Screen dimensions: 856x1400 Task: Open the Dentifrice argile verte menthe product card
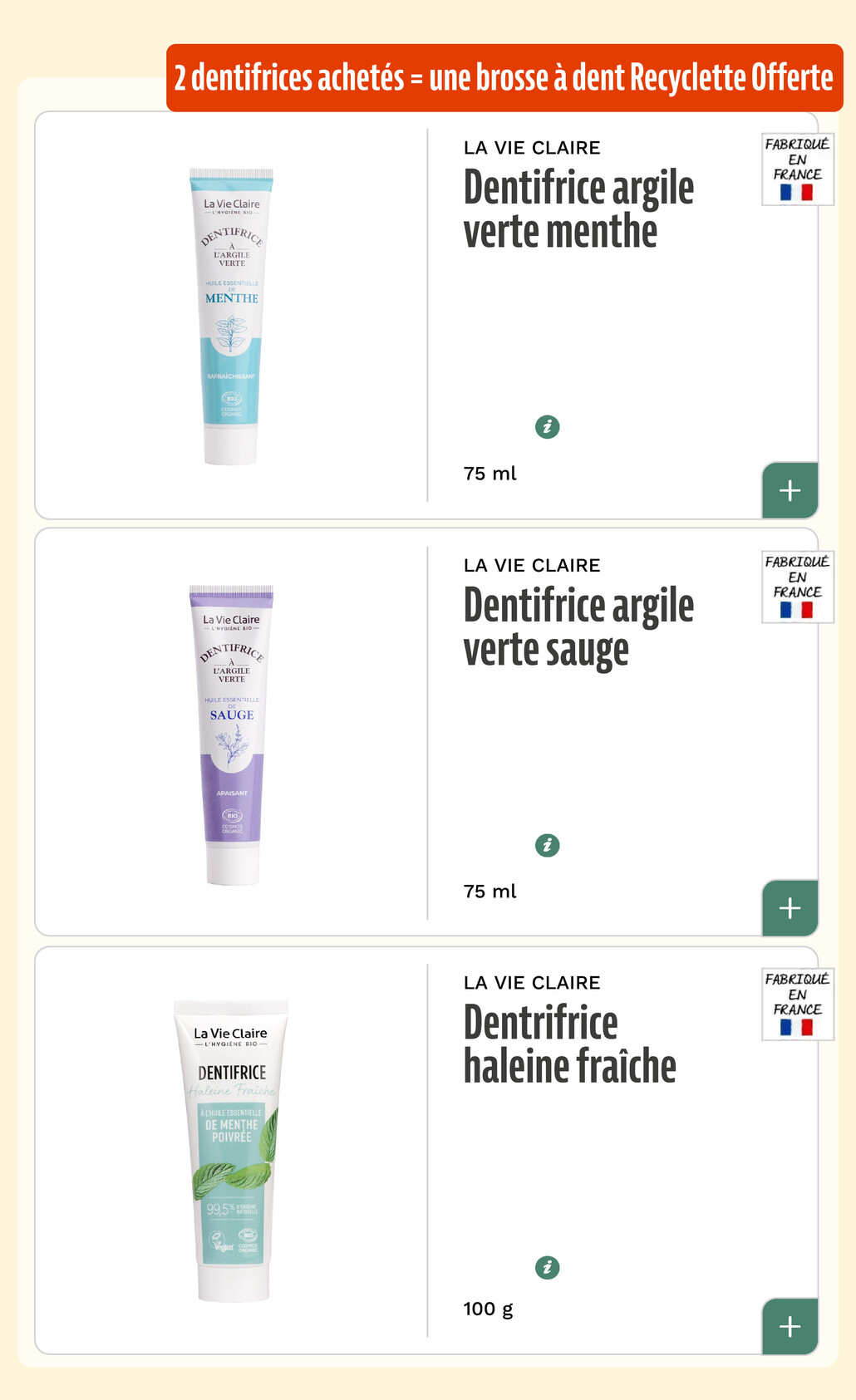tap(578, 209)
